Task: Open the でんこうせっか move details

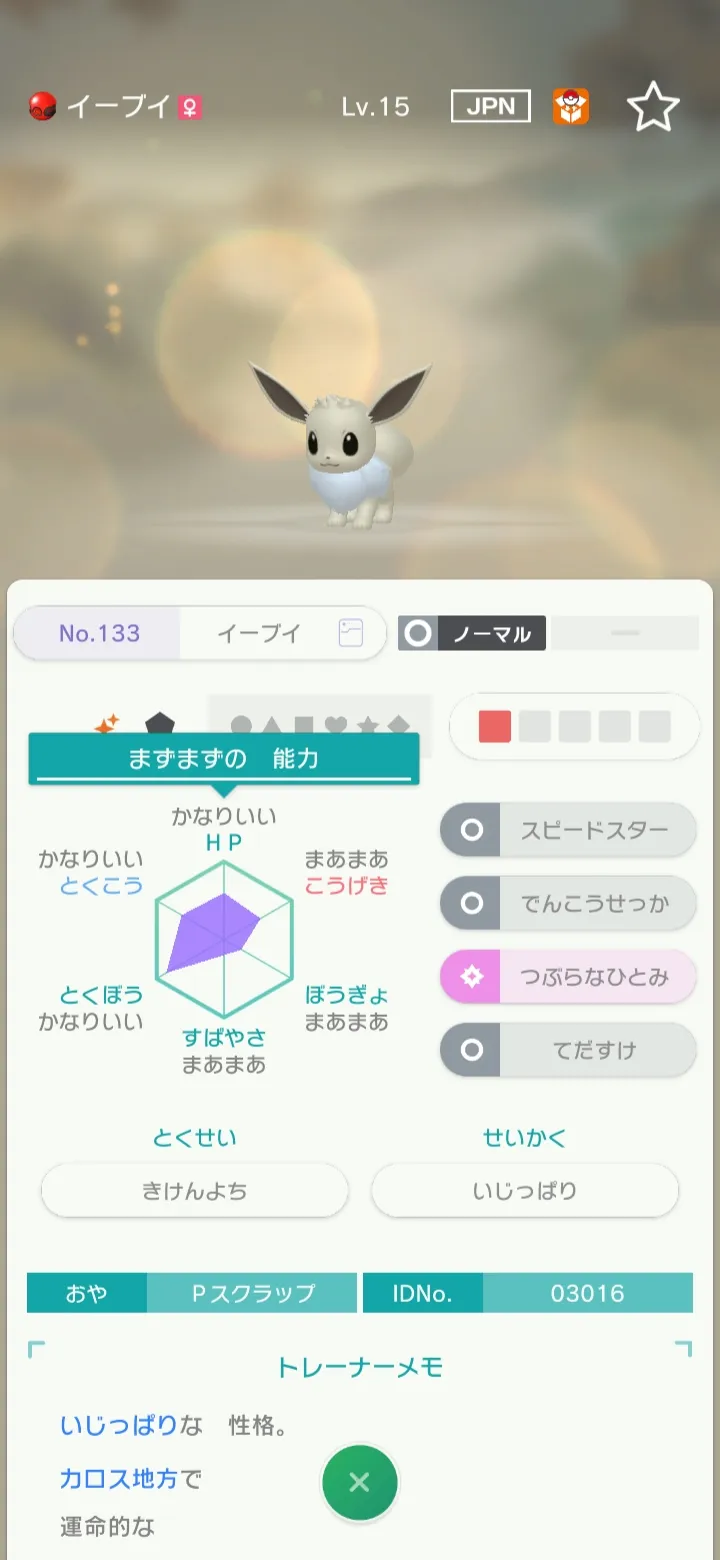Action: point(568,904)
